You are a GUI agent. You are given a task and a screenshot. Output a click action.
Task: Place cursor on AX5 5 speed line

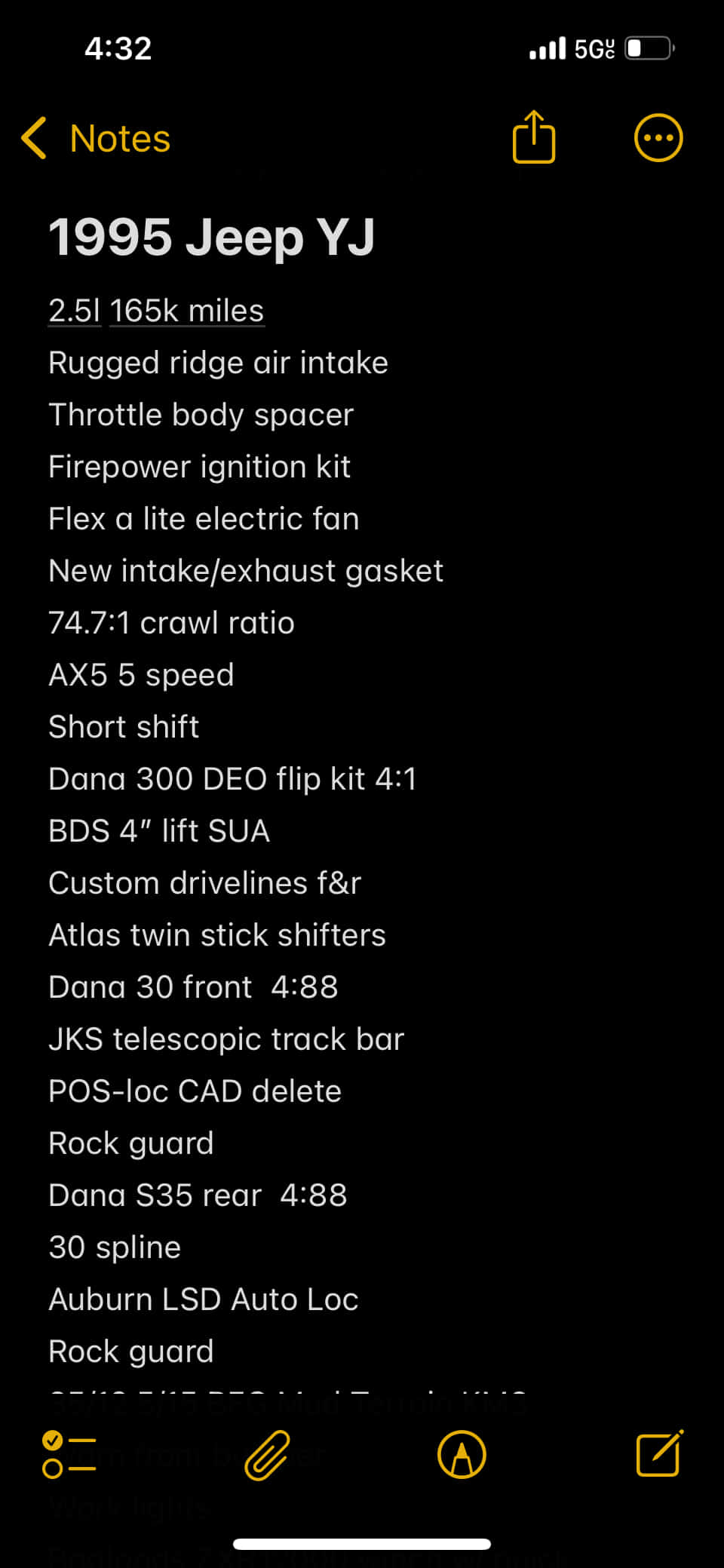click(141, 674)
